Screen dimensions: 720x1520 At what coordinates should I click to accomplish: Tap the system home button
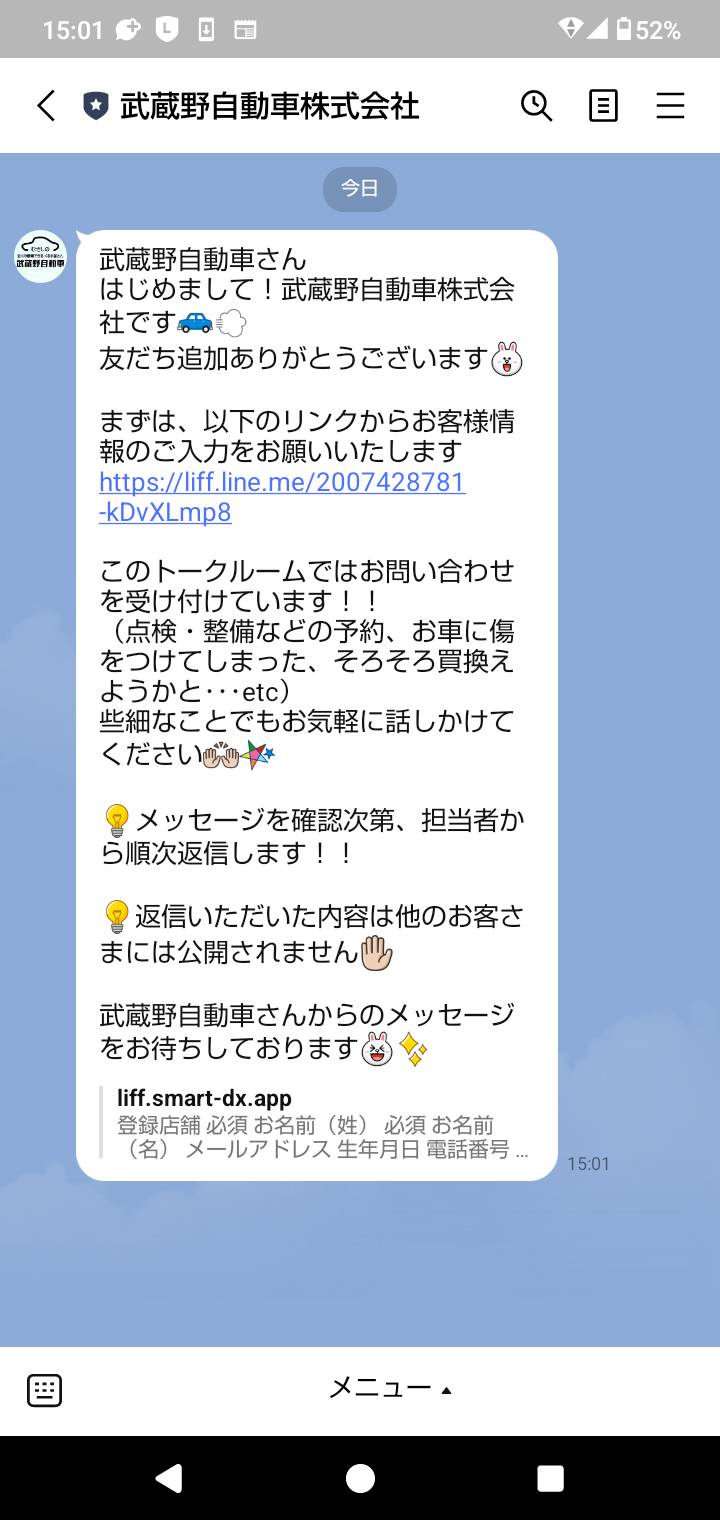pos(360,1478)
